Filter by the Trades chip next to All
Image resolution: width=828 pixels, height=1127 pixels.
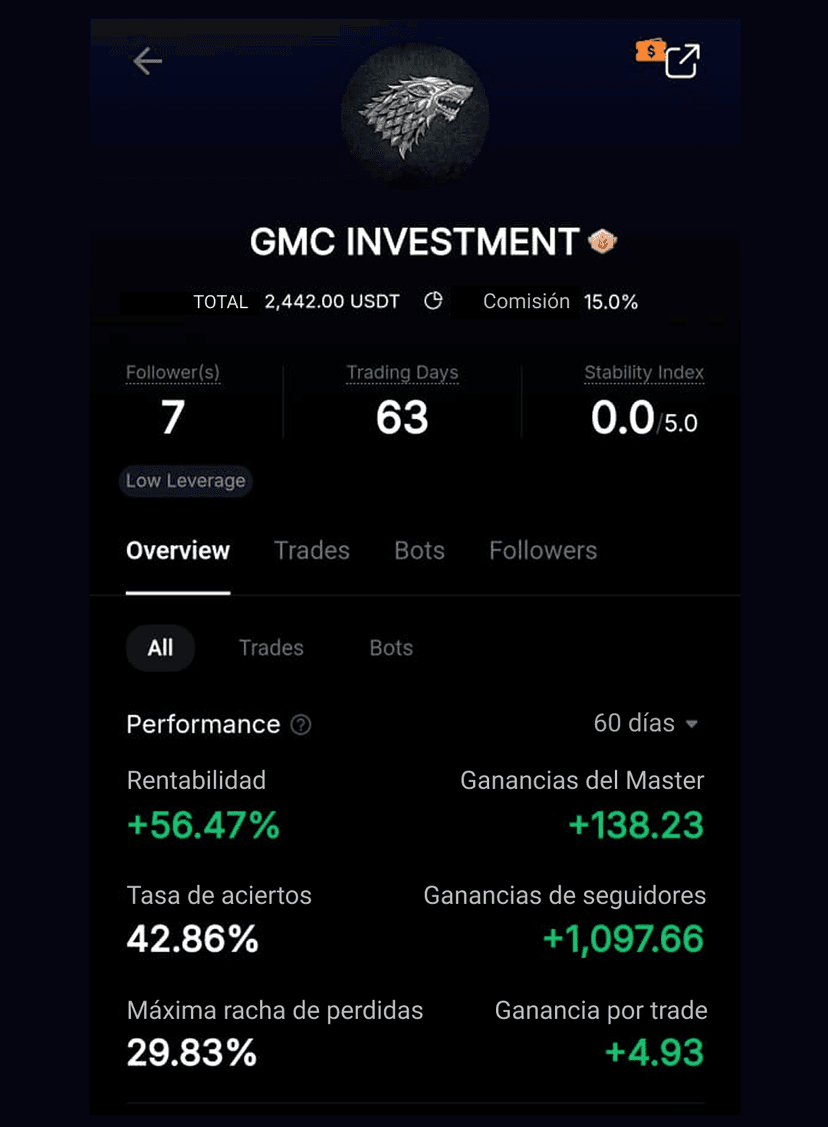[x=271, y=648]
